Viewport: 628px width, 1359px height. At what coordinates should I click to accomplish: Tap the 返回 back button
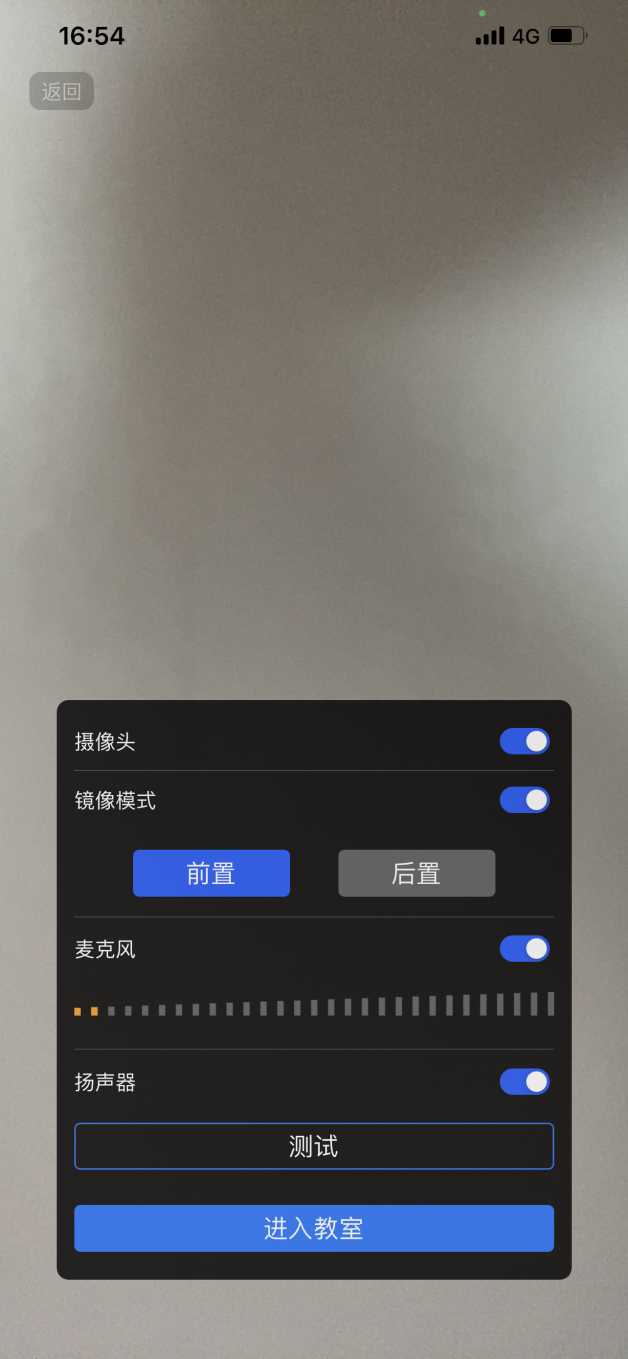click(x=61, y=92)
